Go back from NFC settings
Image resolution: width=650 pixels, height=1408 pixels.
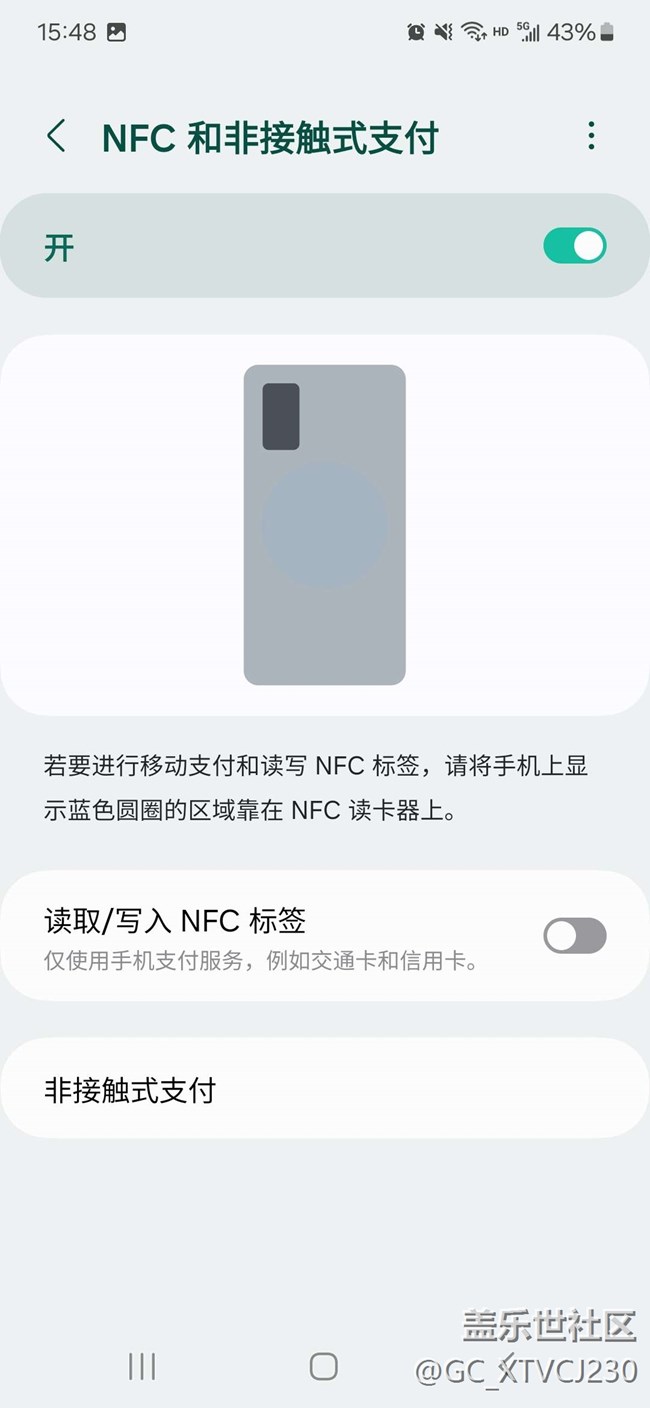[x=57, y=136]
